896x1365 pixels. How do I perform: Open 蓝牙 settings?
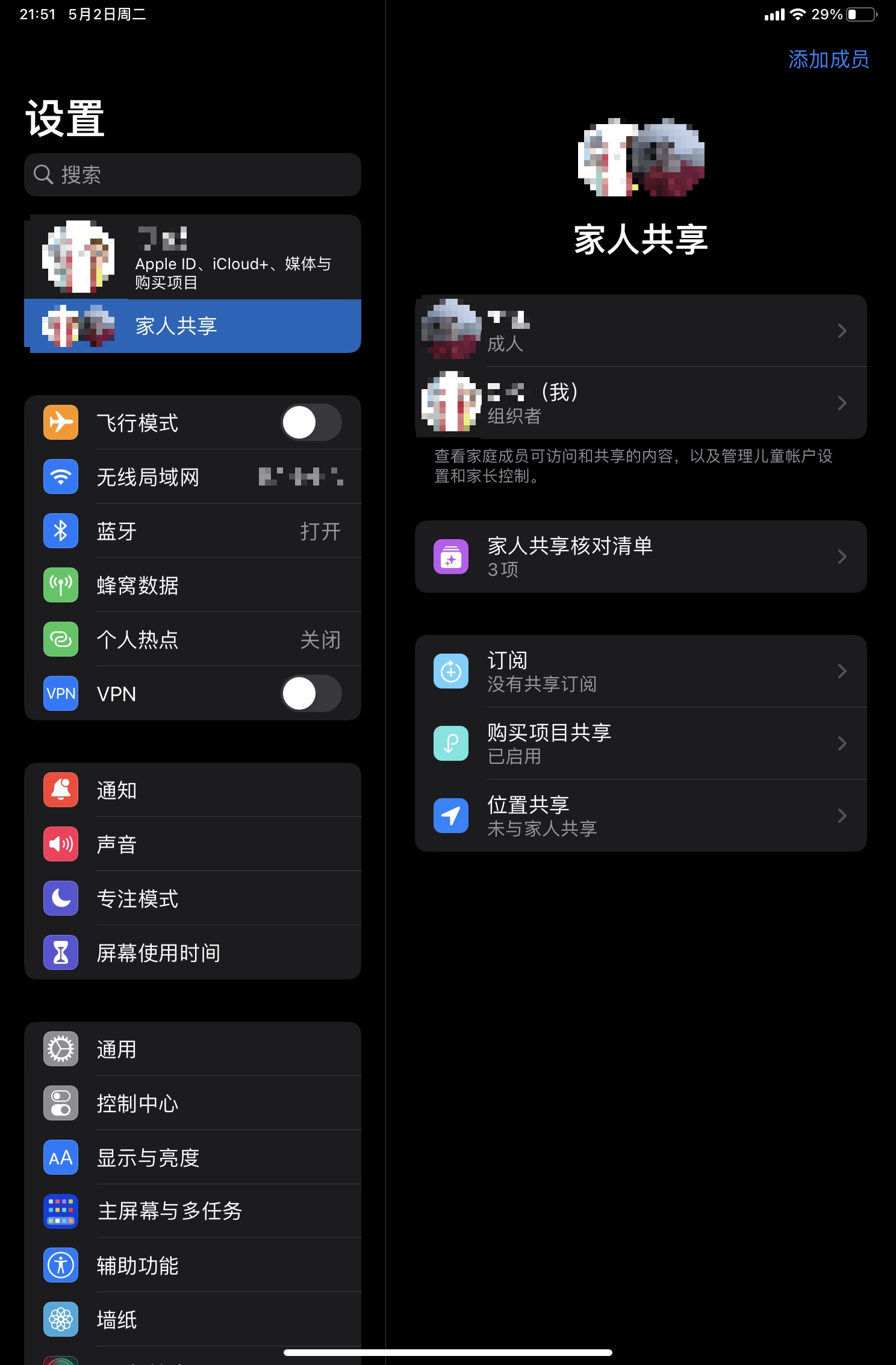[x=193, y=531]
